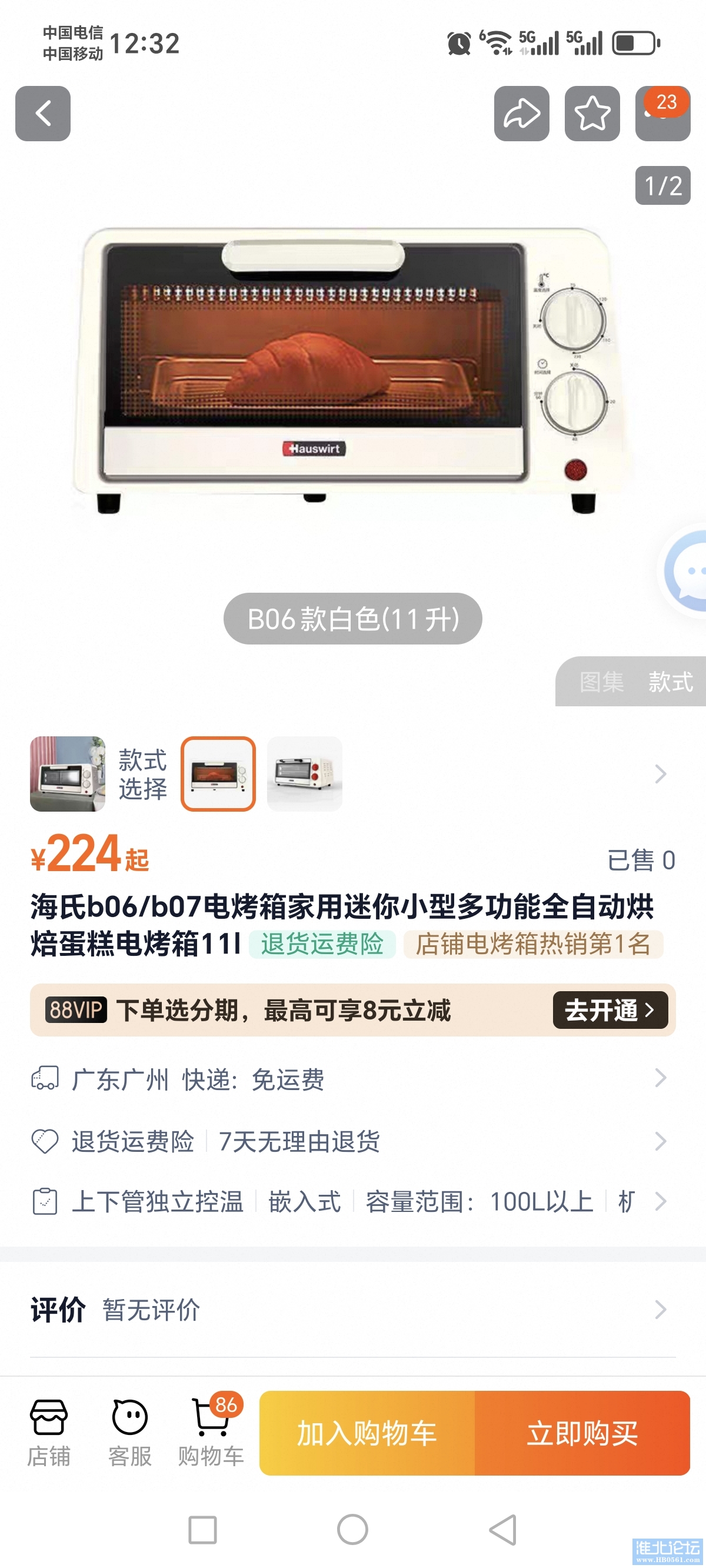Image resolution: width=706 pixels, height=1568 pixels.
Task: Switch to the 图集 gallery tab
Action: coord(601,682)
